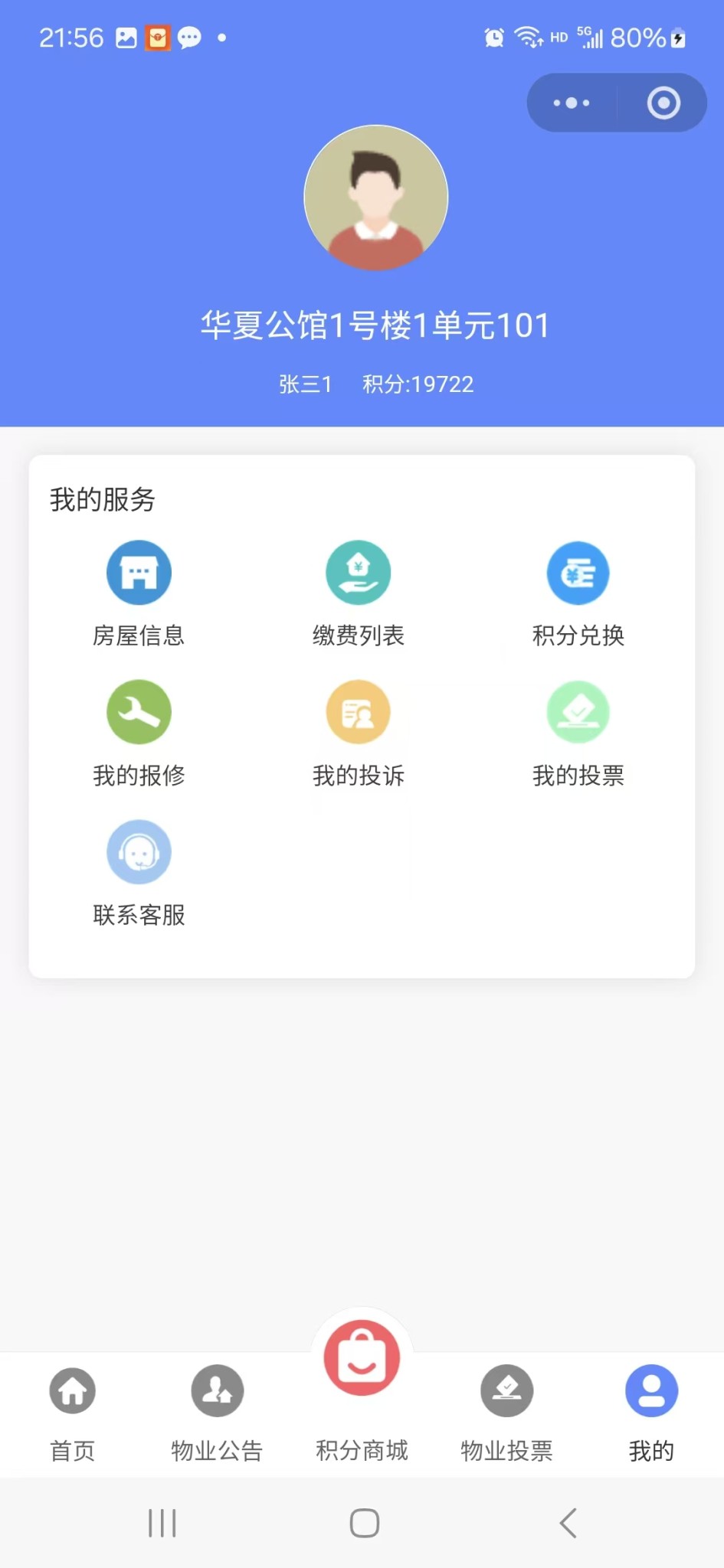This screenshot has height=1568, width=724.
Task: Tap the profile avatar picture
Action: (x=375, y=198)
